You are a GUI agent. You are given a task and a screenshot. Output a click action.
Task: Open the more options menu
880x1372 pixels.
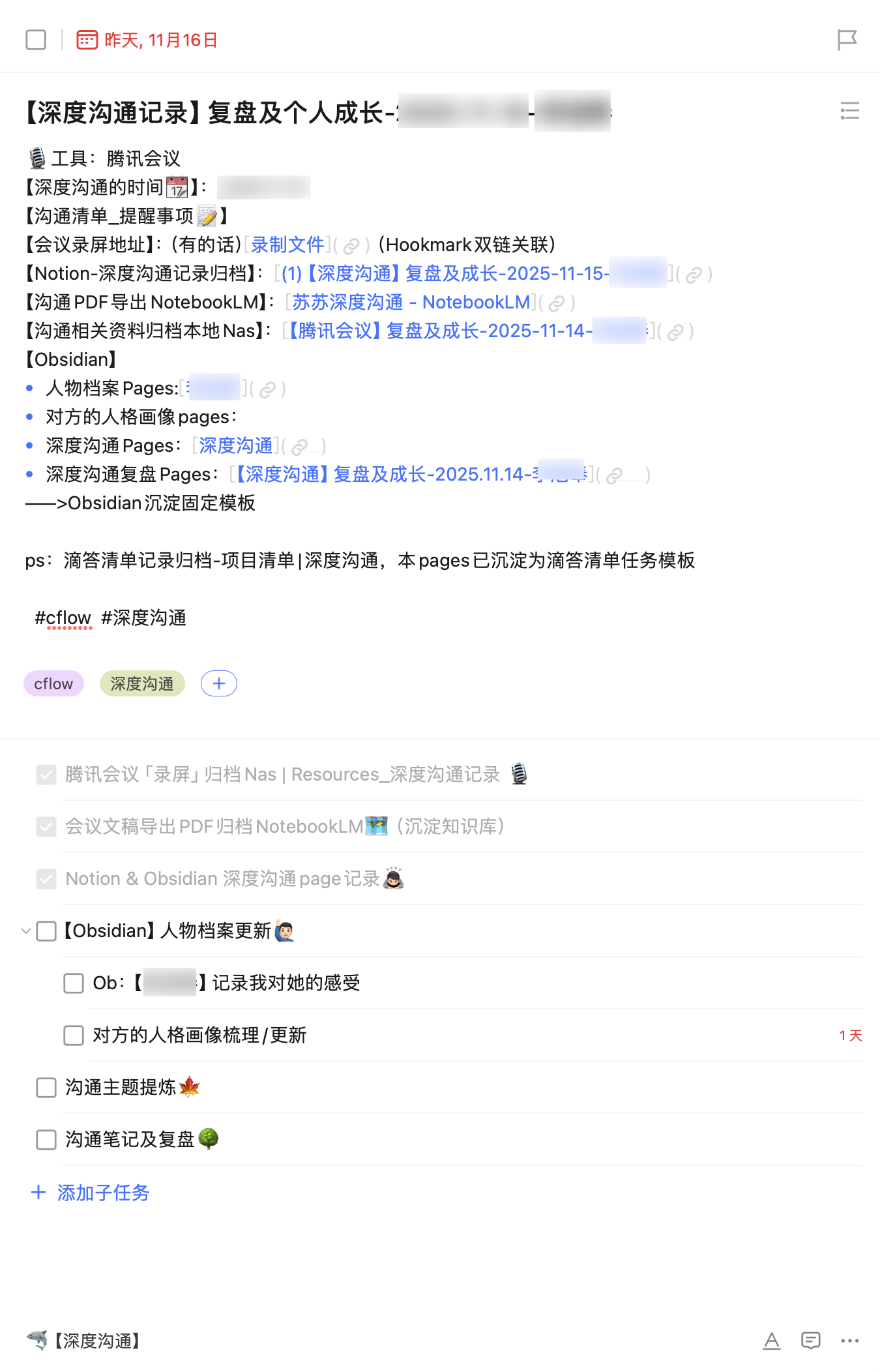pos(849,1341)
